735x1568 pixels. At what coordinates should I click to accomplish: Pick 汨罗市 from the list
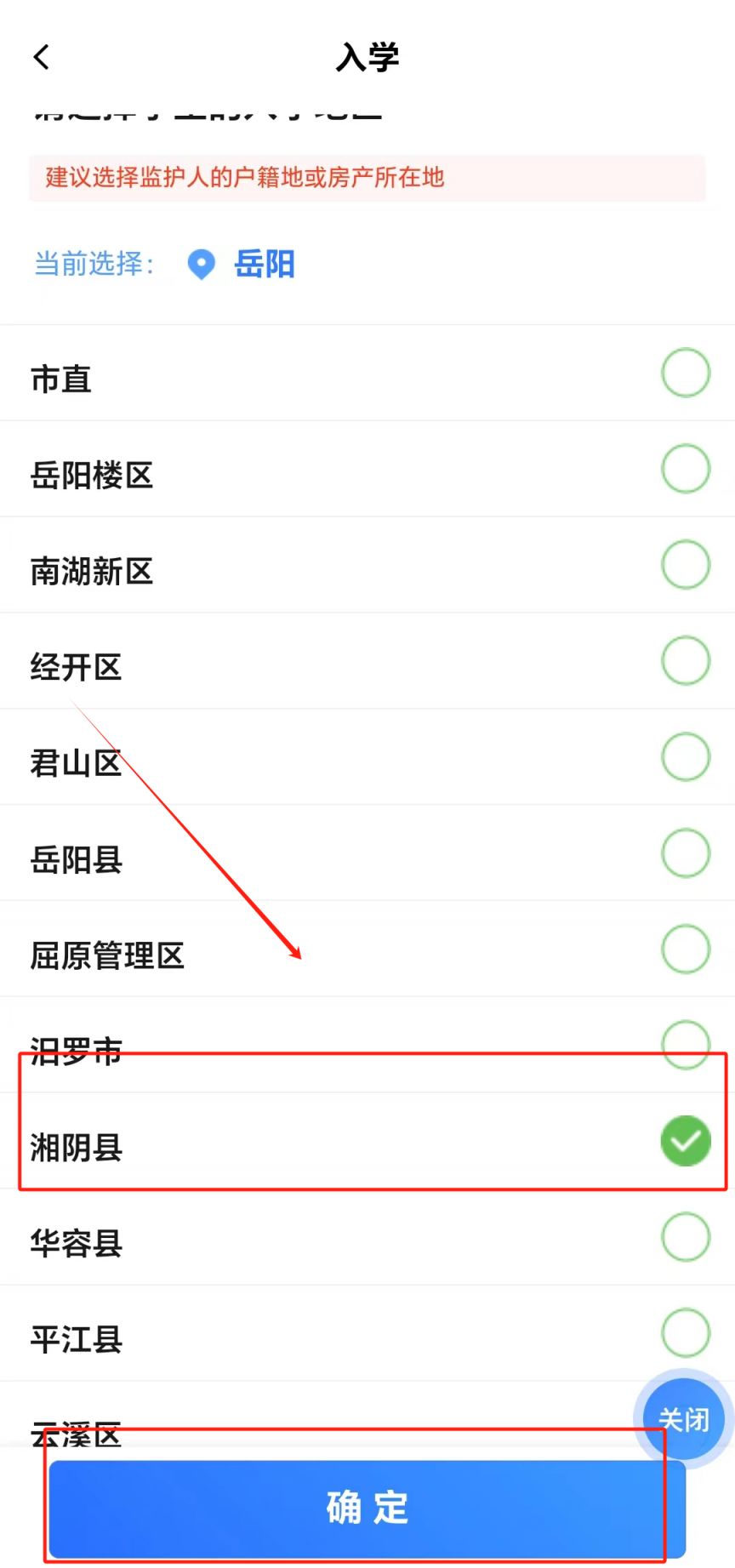tap(367, 1046)
